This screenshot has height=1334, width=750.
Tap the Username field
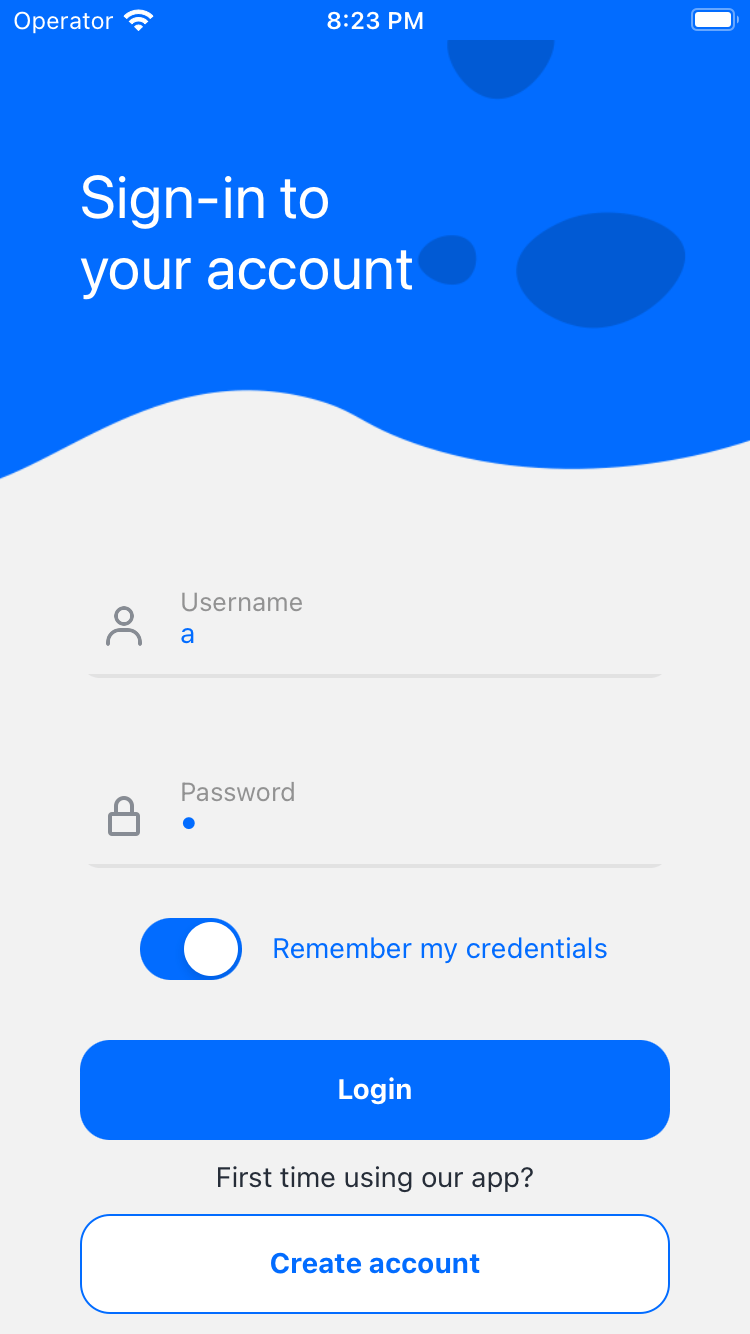pyautogui.click(x=375, y=627)
